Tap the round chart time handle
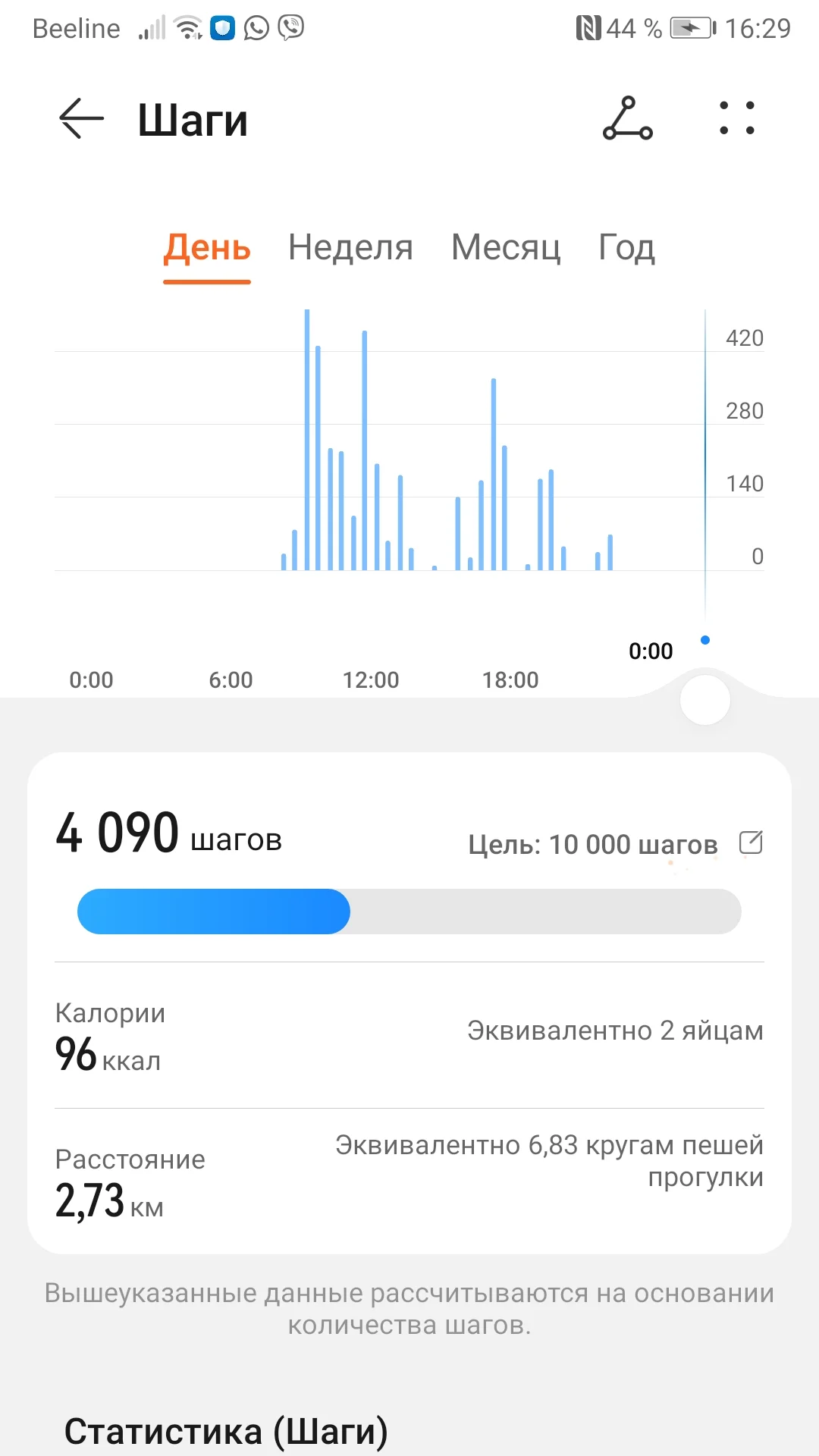This screenshot has height=1456, width=819. point(705,700)
